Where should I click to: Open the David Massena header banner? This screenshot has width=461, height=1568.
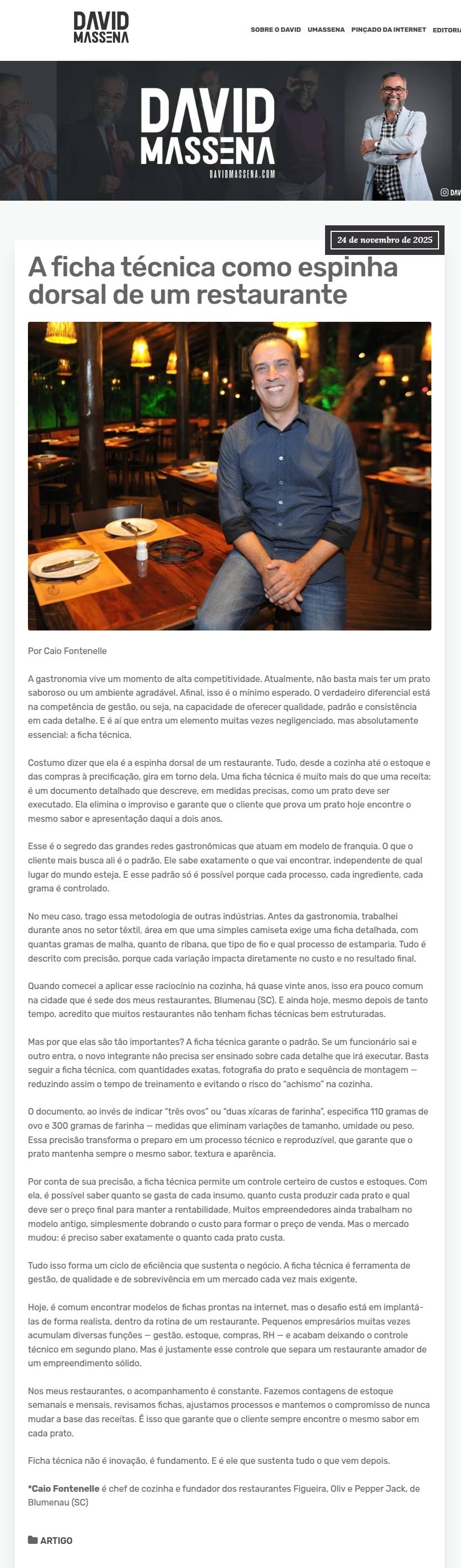tap(230, 131)
